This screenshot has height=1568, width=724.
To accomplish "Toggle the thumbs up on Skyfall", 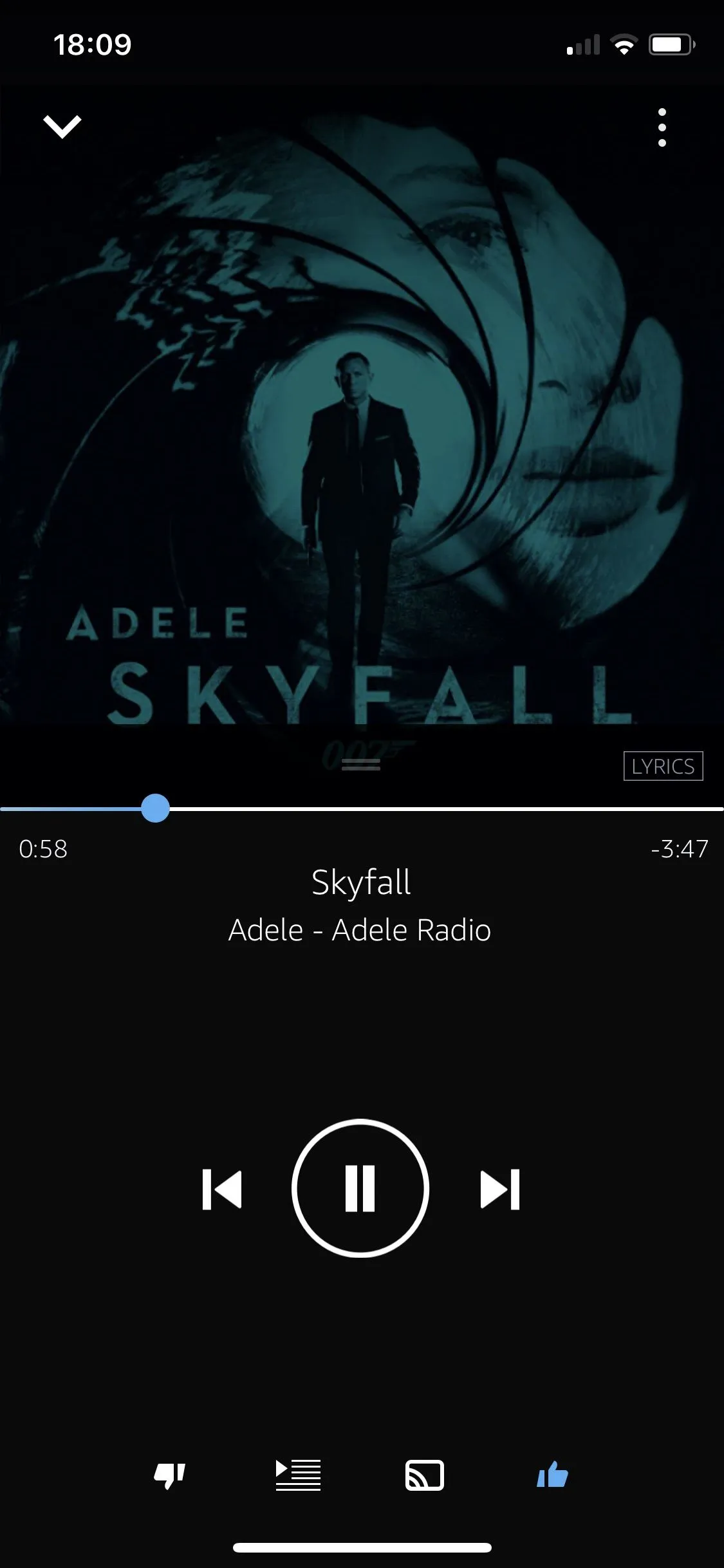I will pyautogui.click(x=552, y=1475).
